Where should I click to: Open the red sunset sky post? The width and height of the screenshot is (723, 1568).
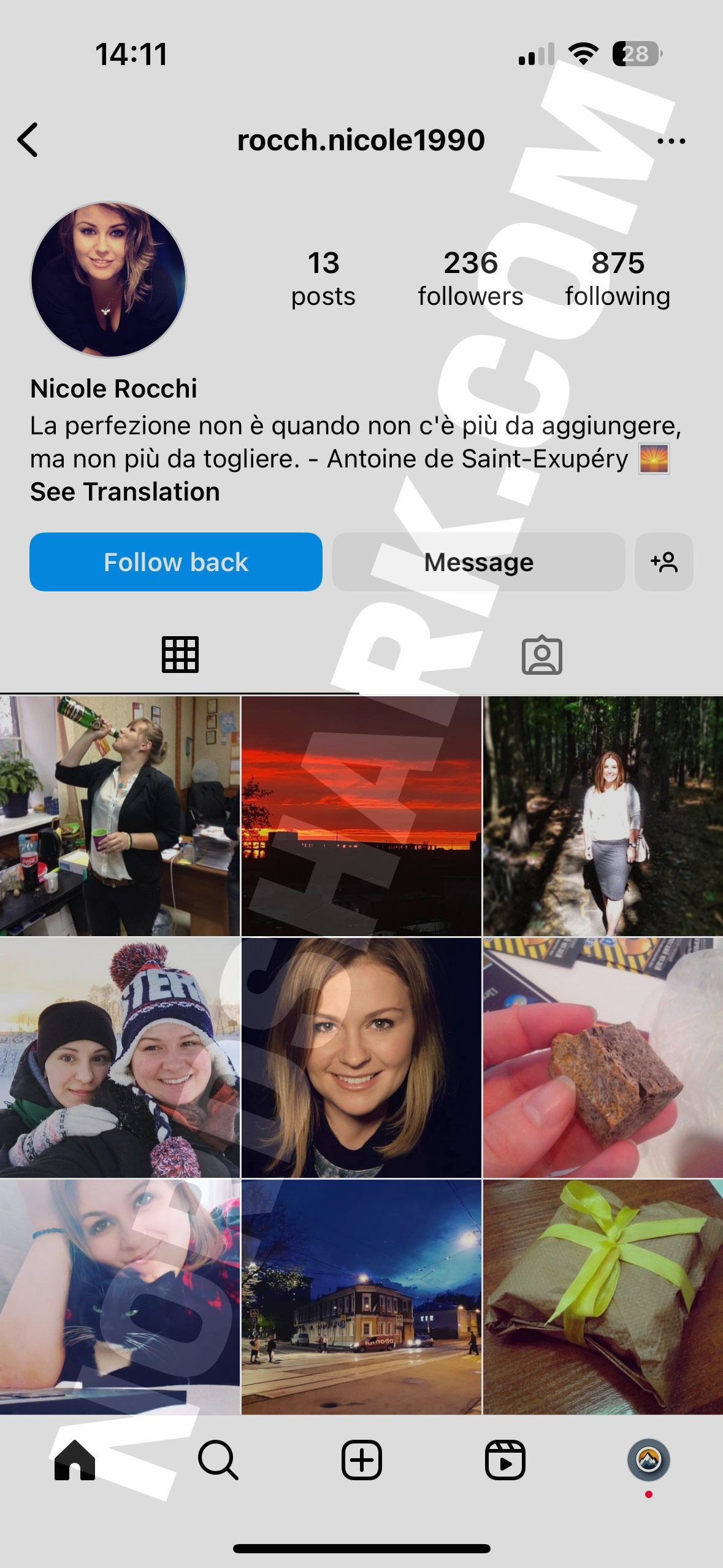point(361,816)
